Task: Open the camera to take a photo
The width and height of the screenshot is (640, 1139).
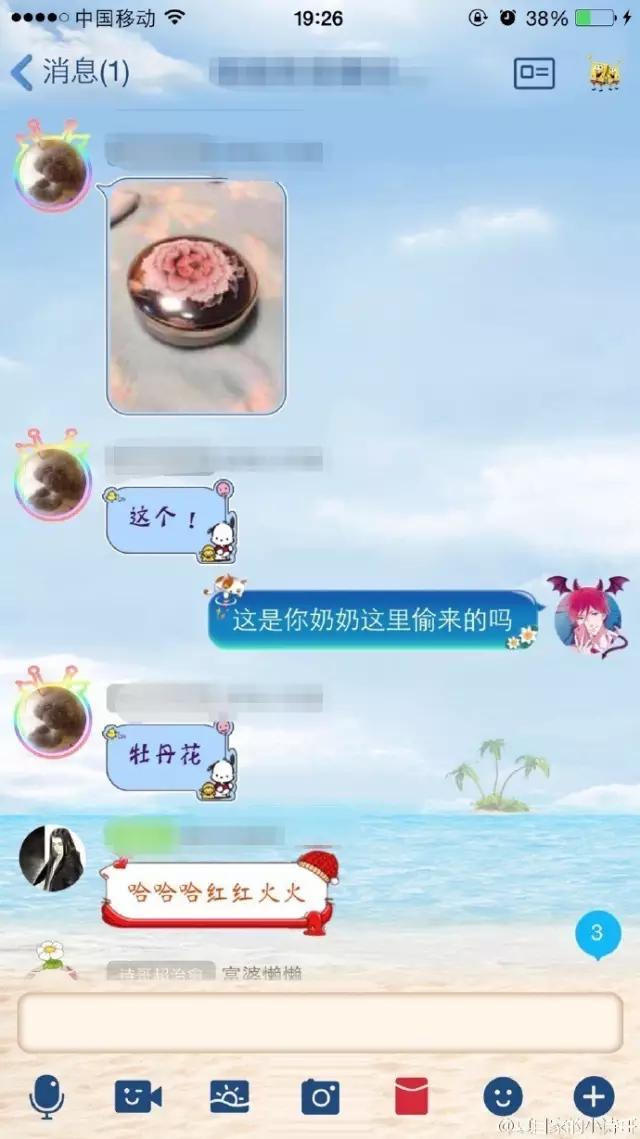Action: (320, 1097)
